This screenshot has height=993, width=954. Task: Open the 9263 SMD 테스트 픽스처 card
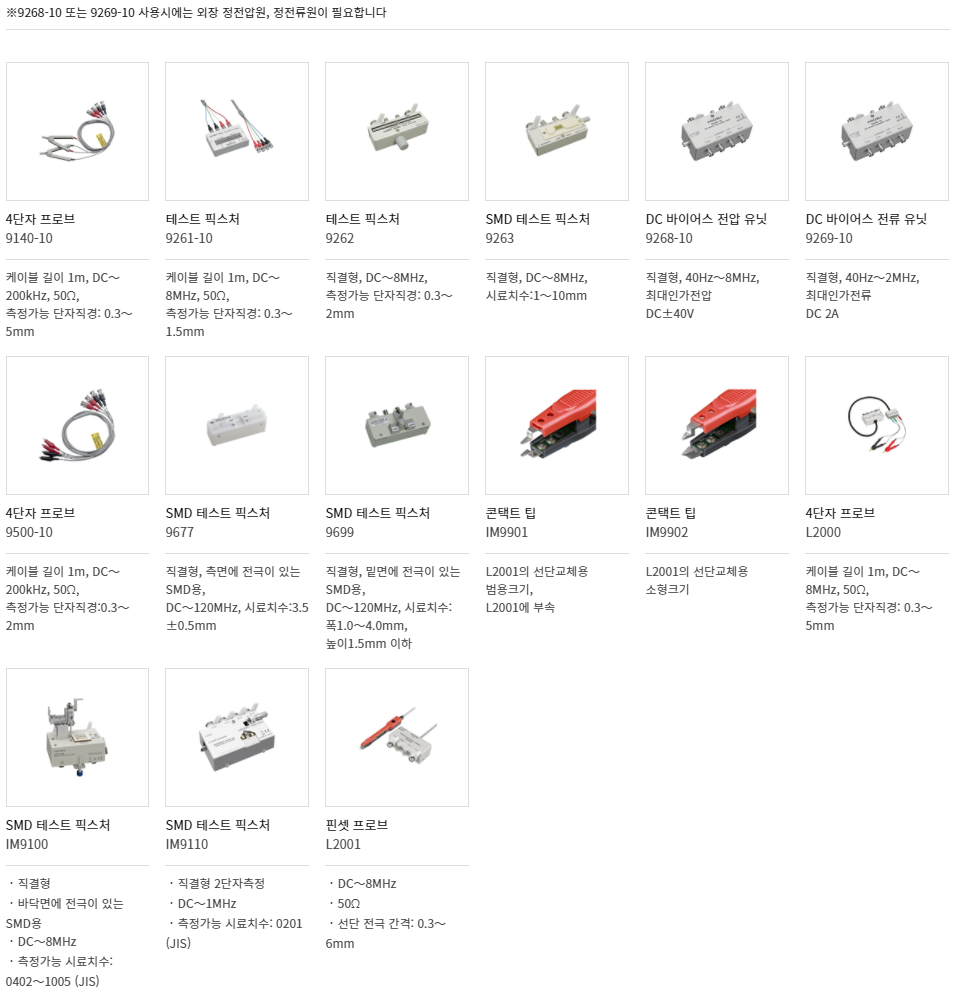point(557,132)
